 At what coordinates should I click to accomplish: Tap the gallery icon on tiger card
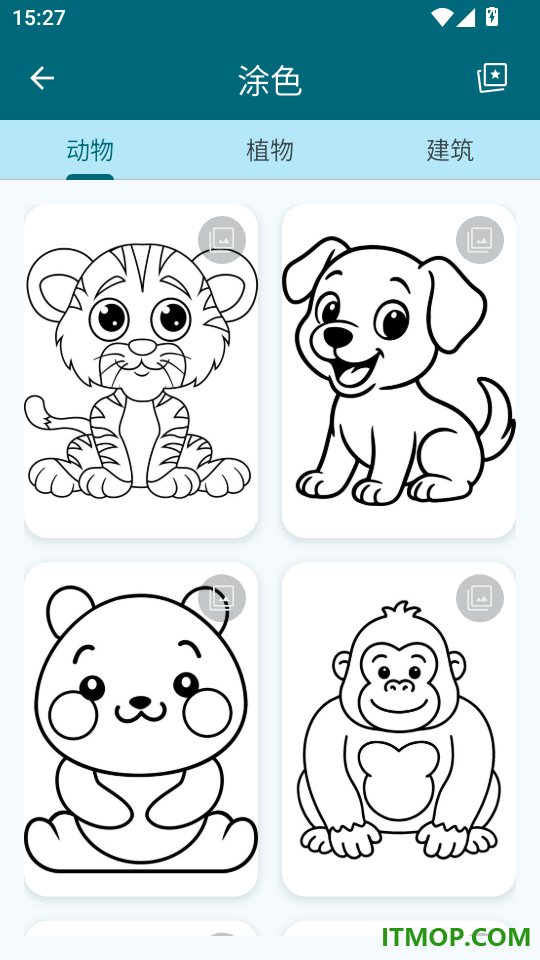pos(222,240)
